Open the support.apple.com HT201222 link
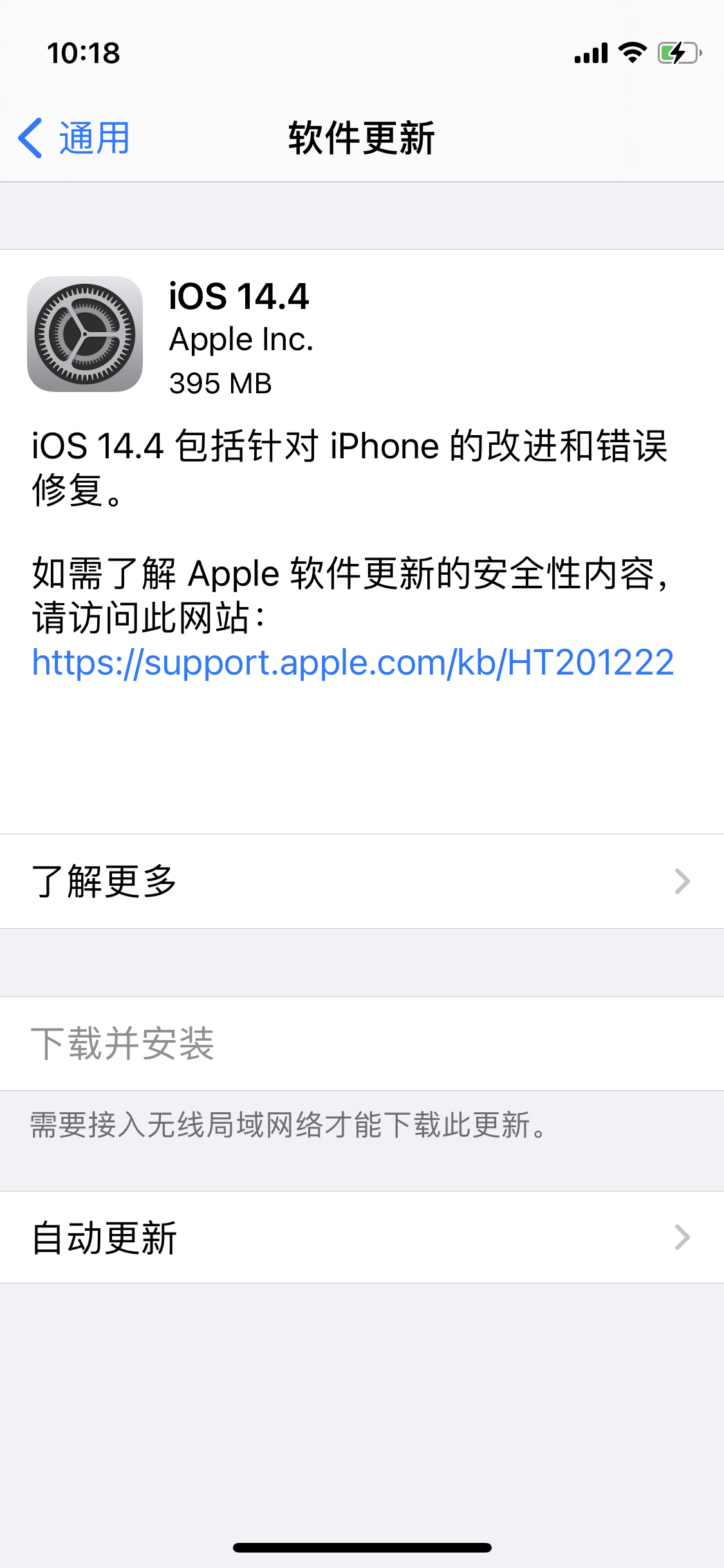 (353, 662)
